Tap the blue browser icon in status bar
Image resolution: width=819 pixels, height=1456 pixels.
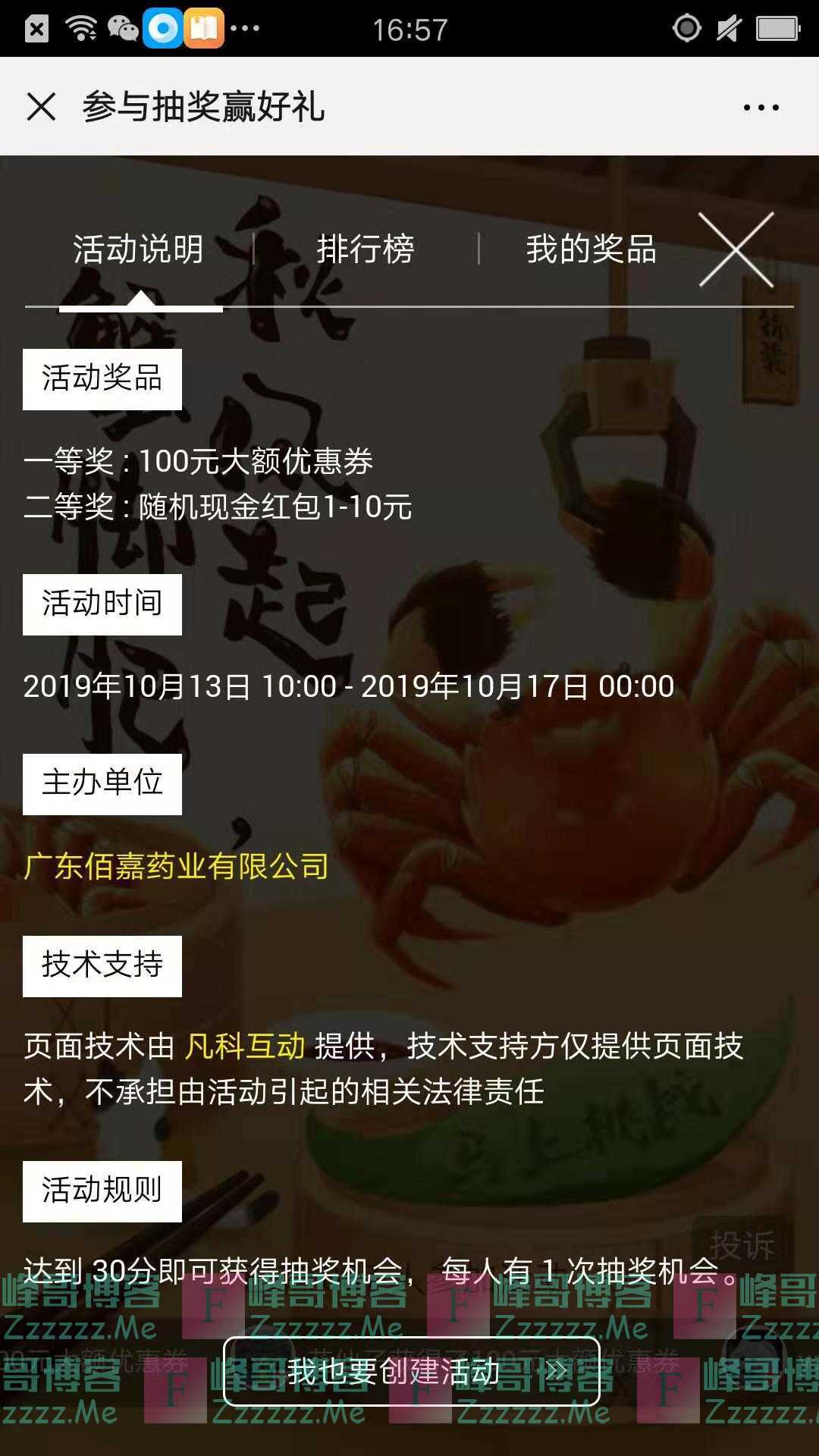159,29
